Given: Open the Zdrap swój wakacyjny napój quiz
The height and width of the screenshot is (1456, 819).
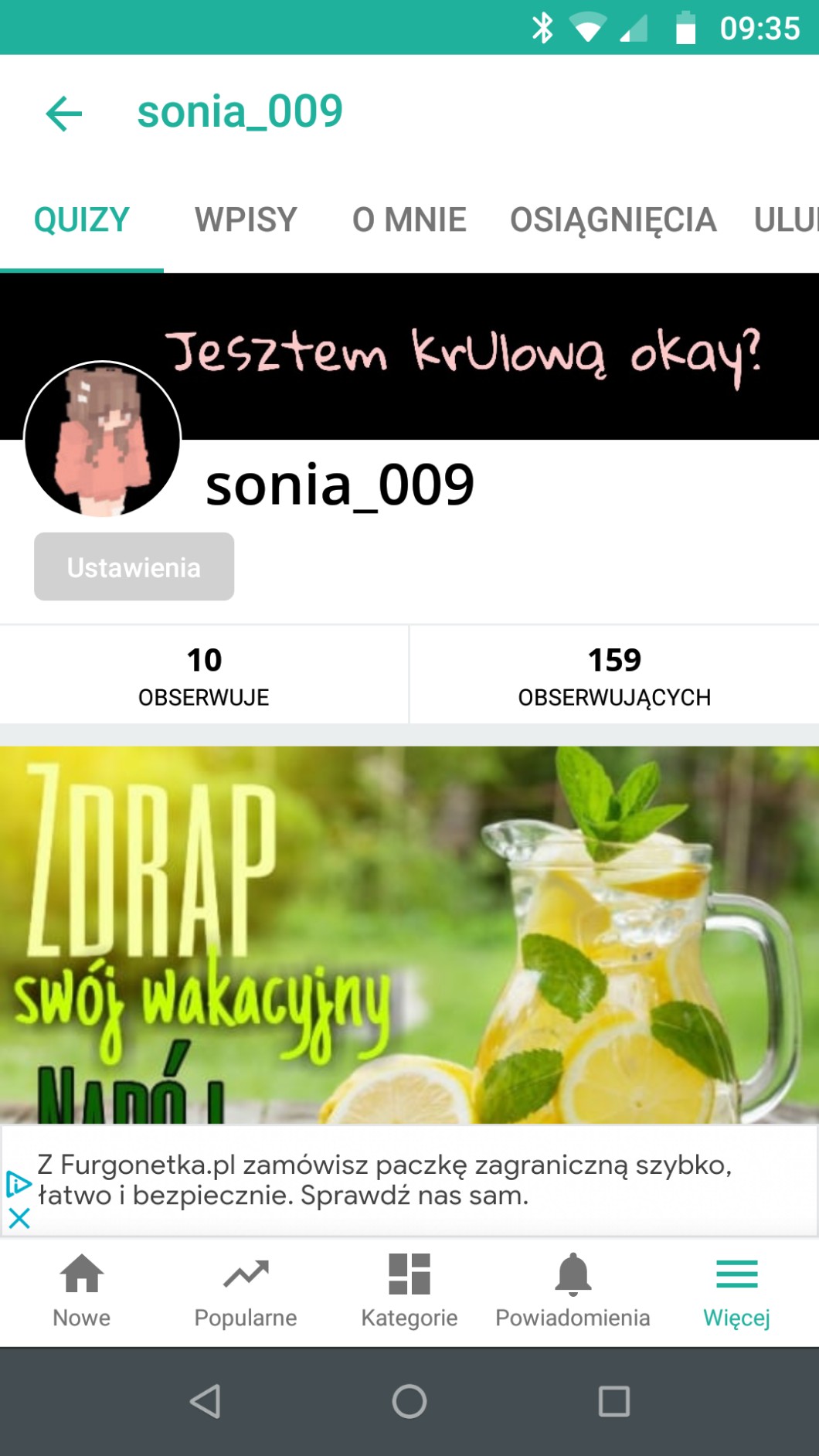Looking at the screenshot, I should click(x=409, y=934).
